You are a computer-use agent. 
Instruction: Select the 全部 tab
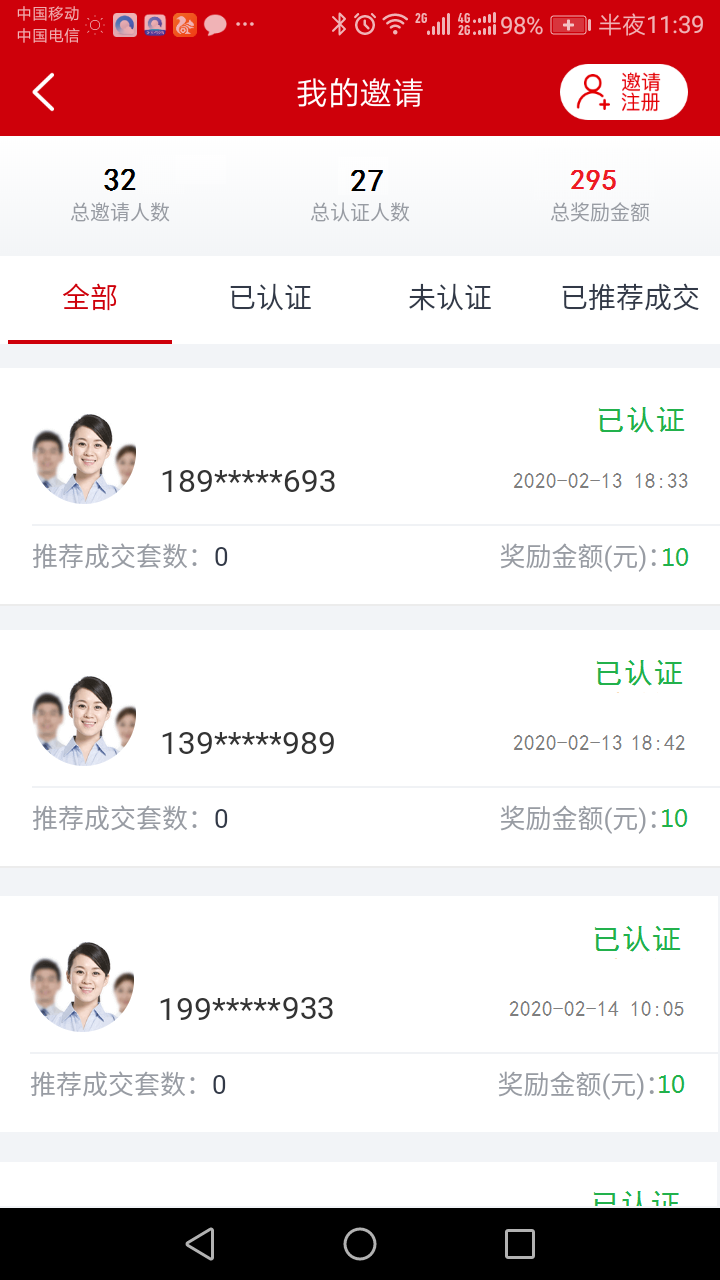point(90,298)
